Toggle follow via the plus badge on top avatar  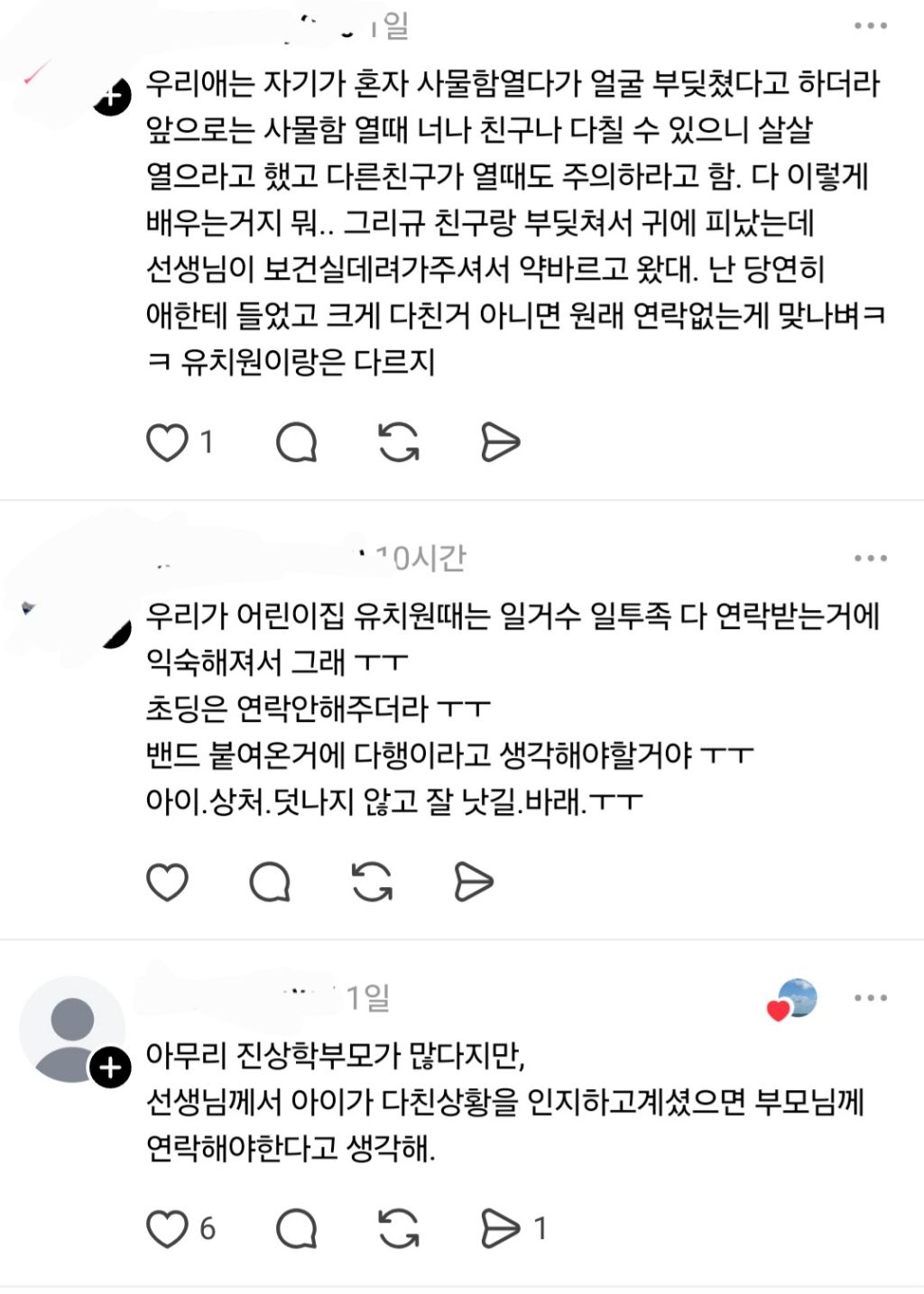[111, 97]
